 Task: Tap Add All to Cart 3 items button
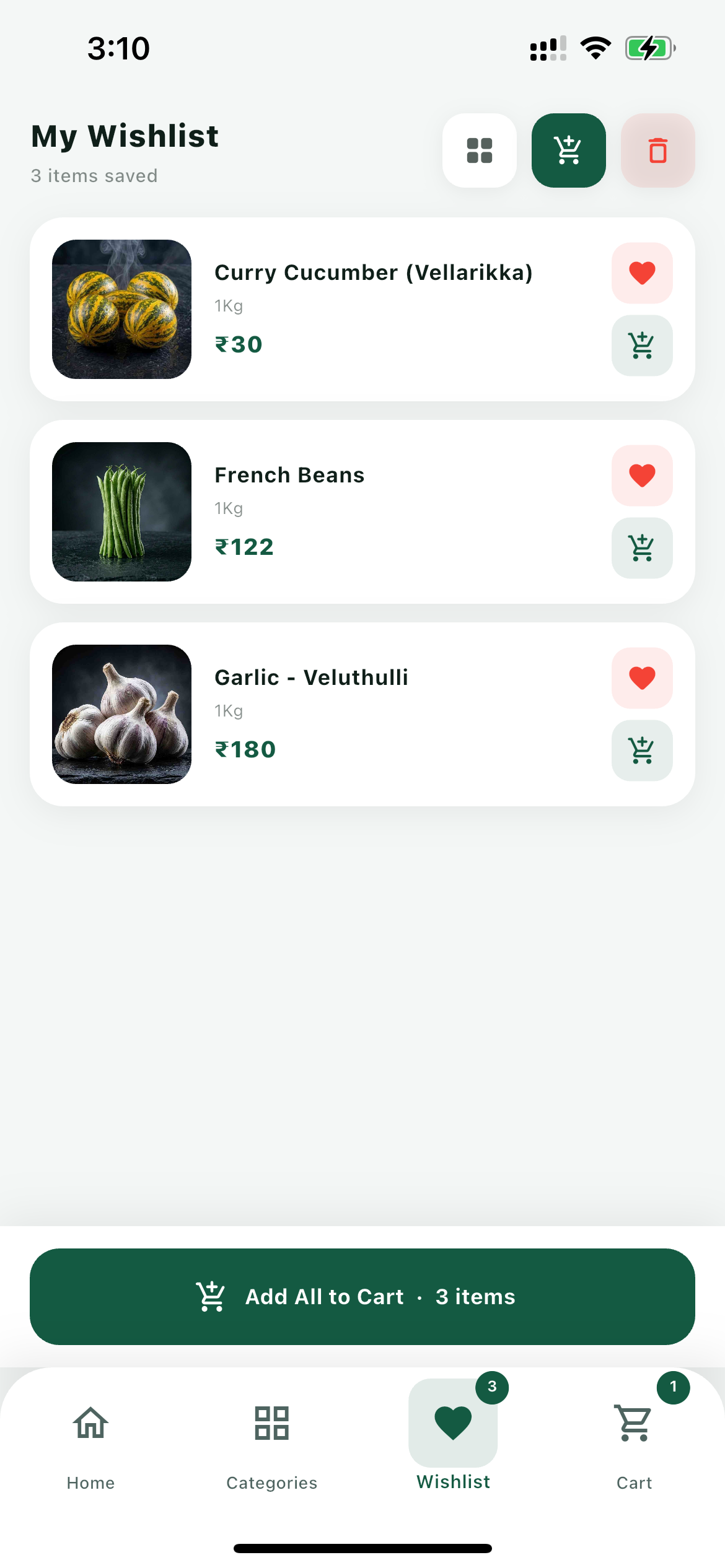[362, 1296]
